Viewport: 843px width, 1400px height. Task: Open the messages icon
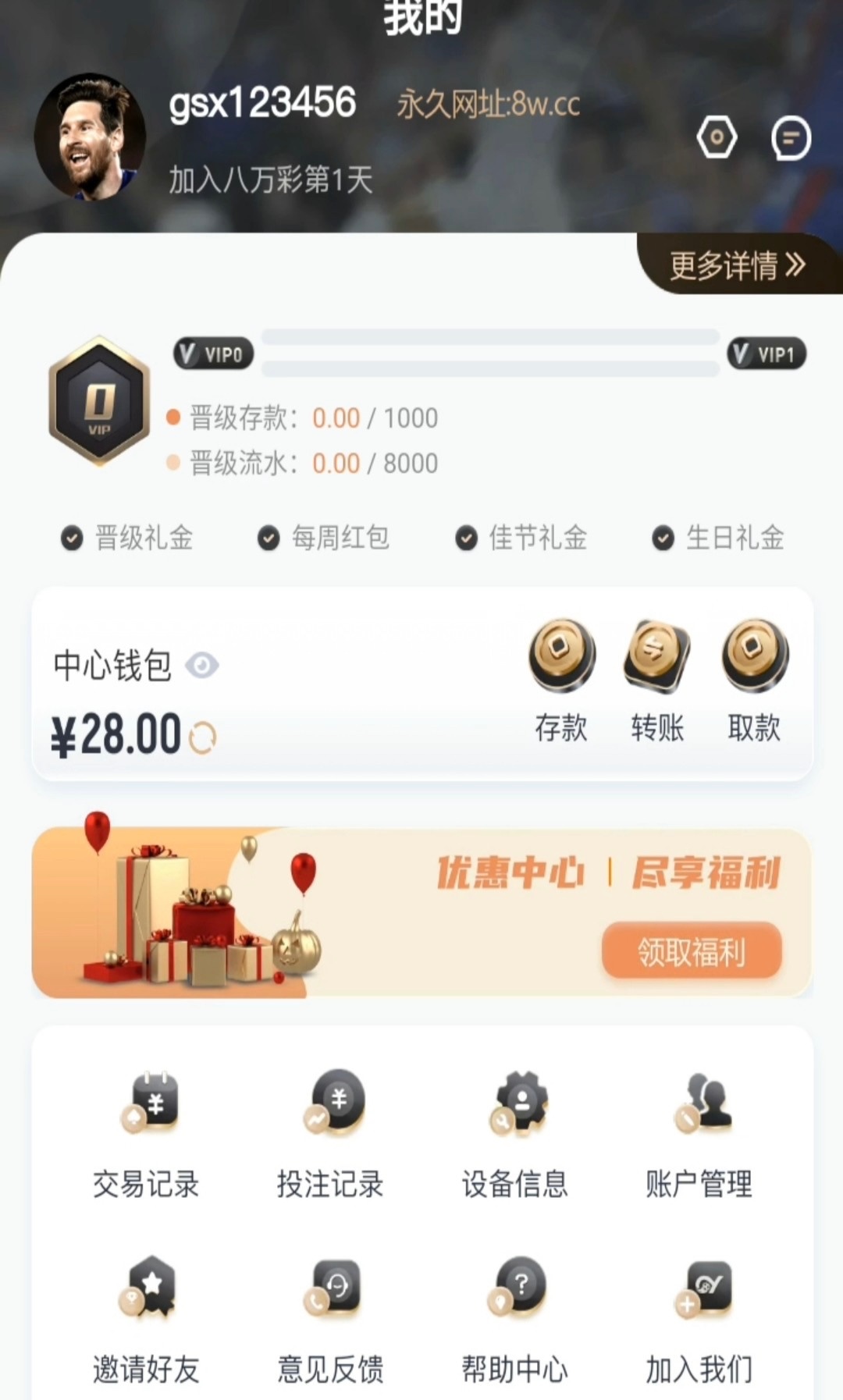pos(791,138)
